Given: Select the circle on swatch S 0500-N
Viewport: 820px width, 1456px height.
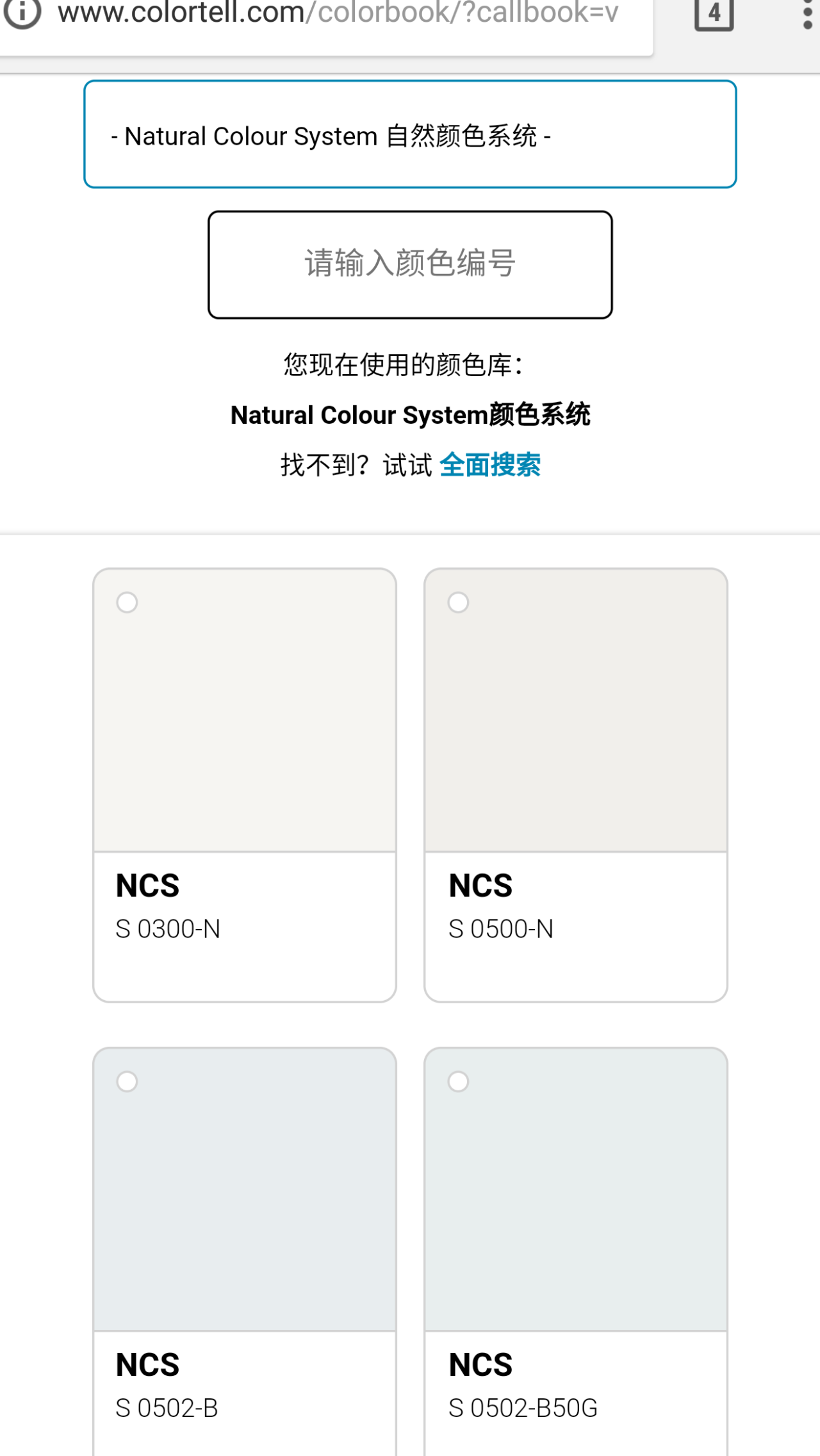Looking at the screenshot, I should [x=457, y=603].
